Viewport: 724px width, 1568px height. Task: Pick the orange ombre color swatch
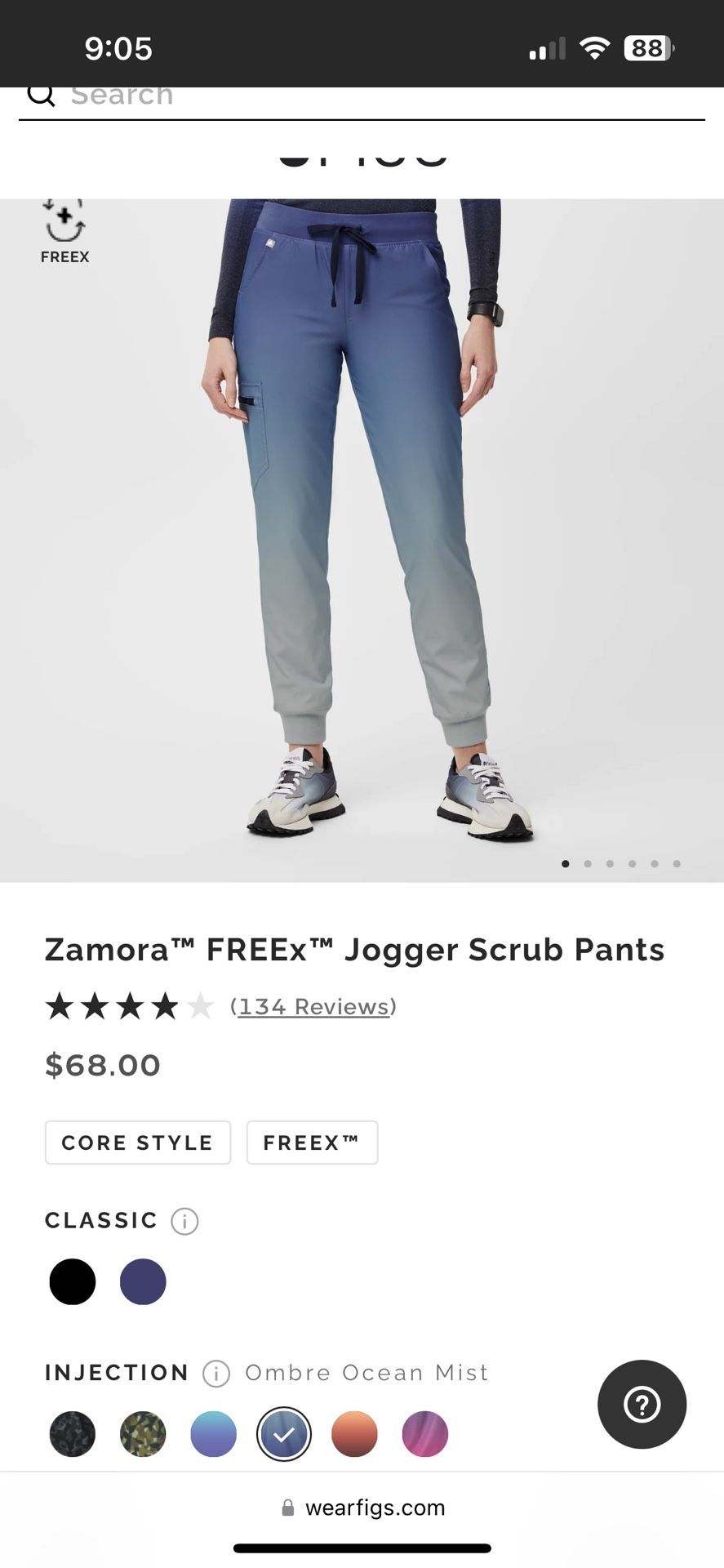[x=354, y=1433]
